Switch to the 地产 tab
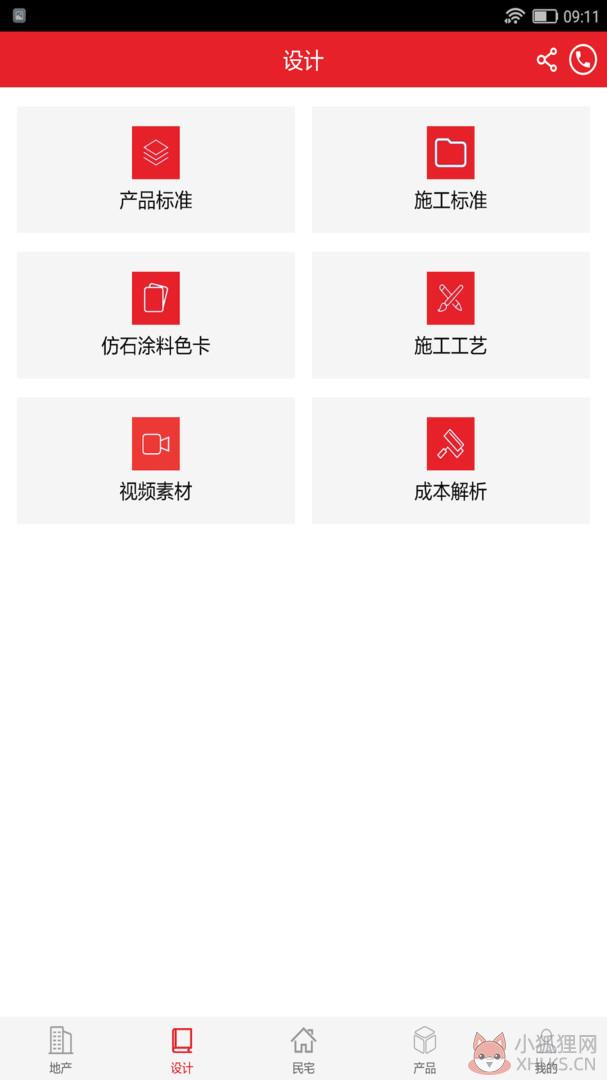 tap(61, 1050)
